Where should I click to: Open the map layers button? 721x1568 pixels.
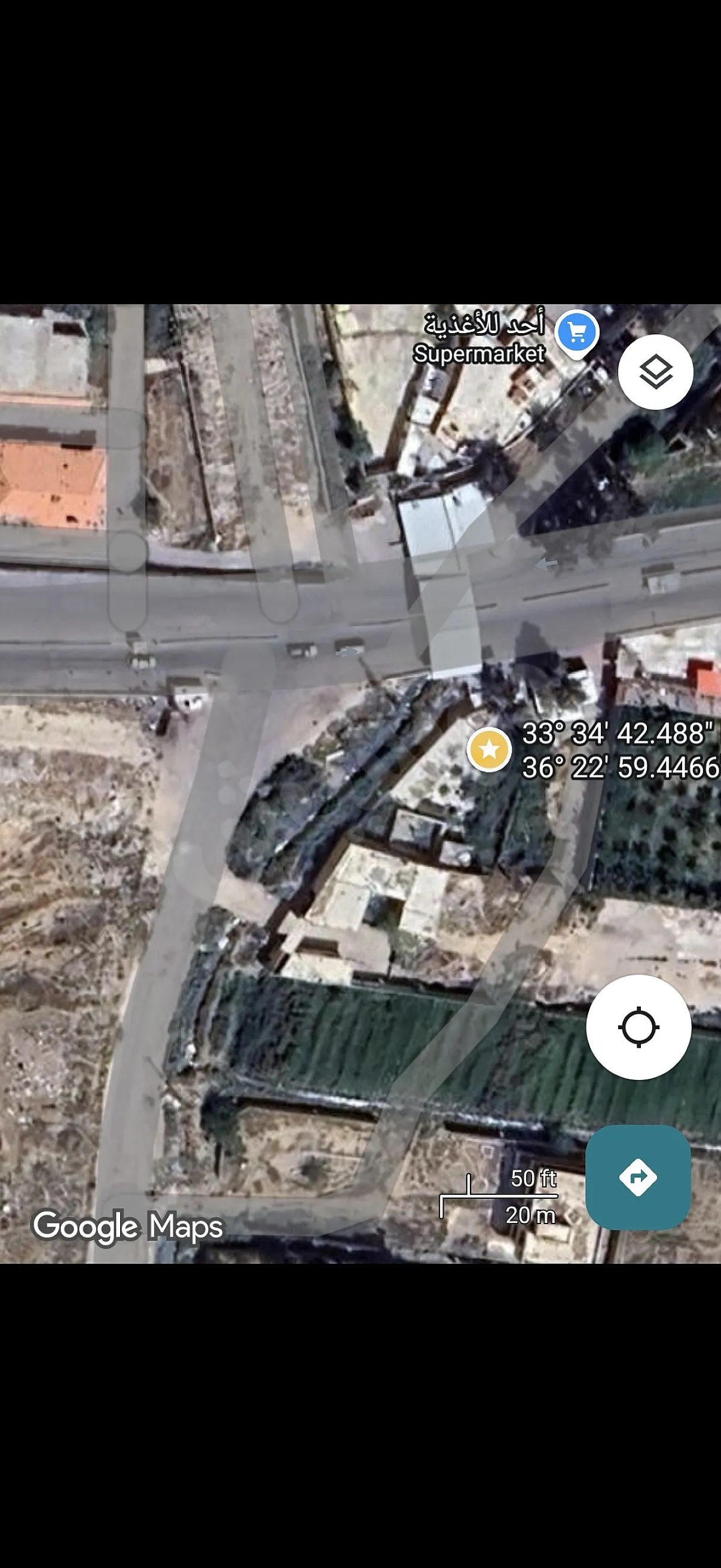point(655,371)
